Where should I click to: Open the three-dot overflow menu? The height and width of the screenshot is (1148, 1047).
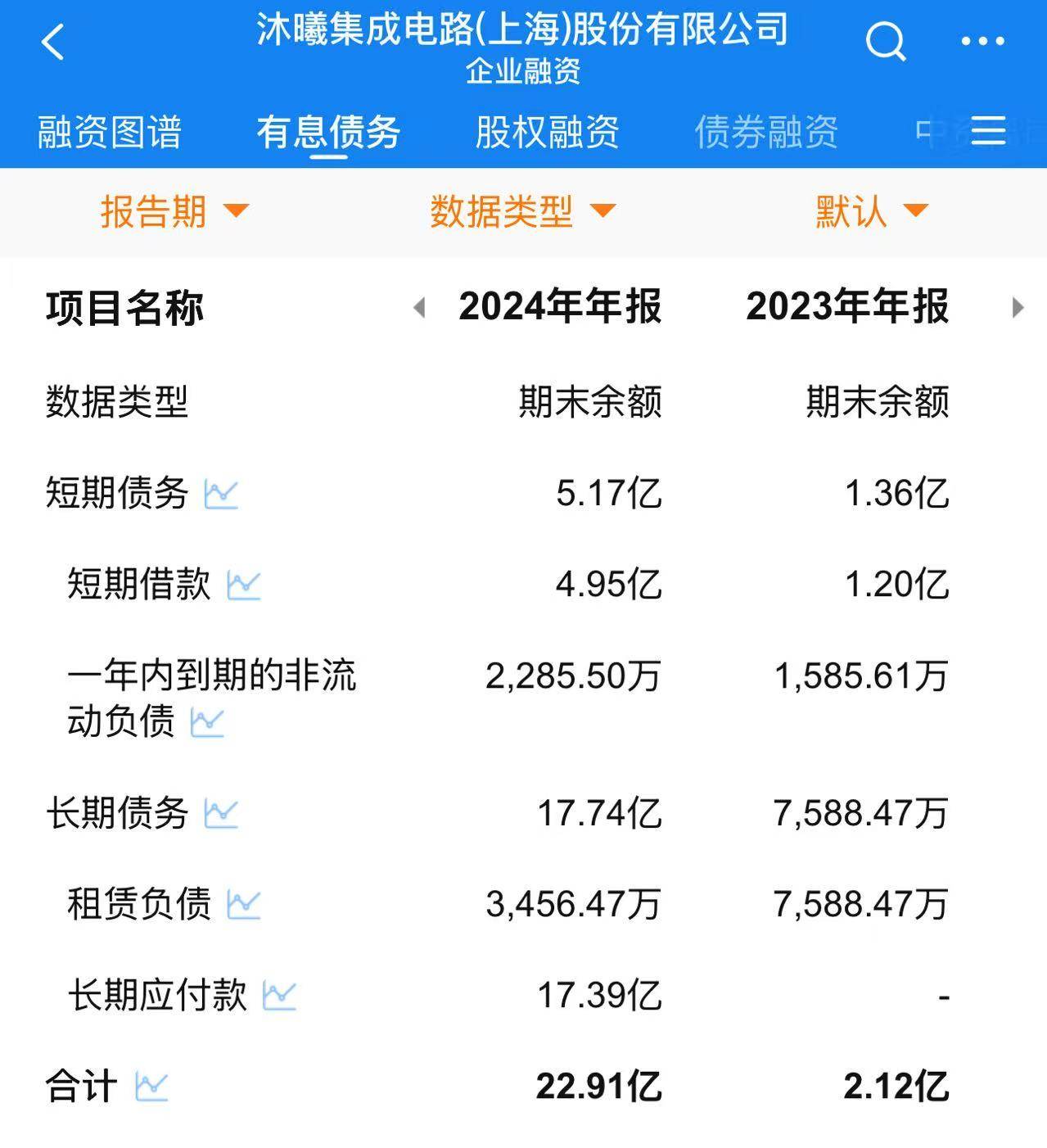[x=982, y=41]
